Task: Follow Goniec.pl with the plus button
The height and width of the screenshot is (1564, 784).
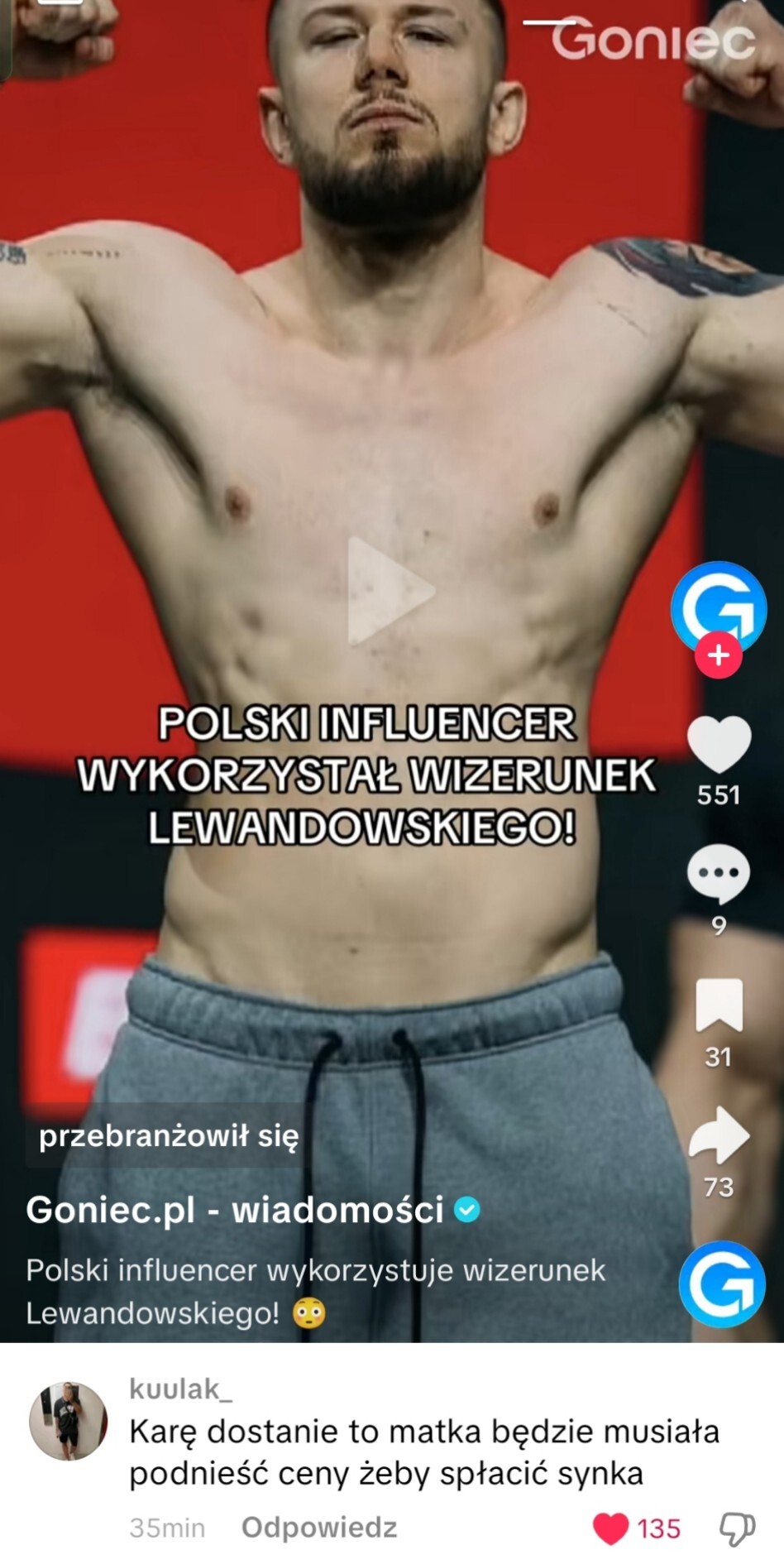Action: [718, 655]
